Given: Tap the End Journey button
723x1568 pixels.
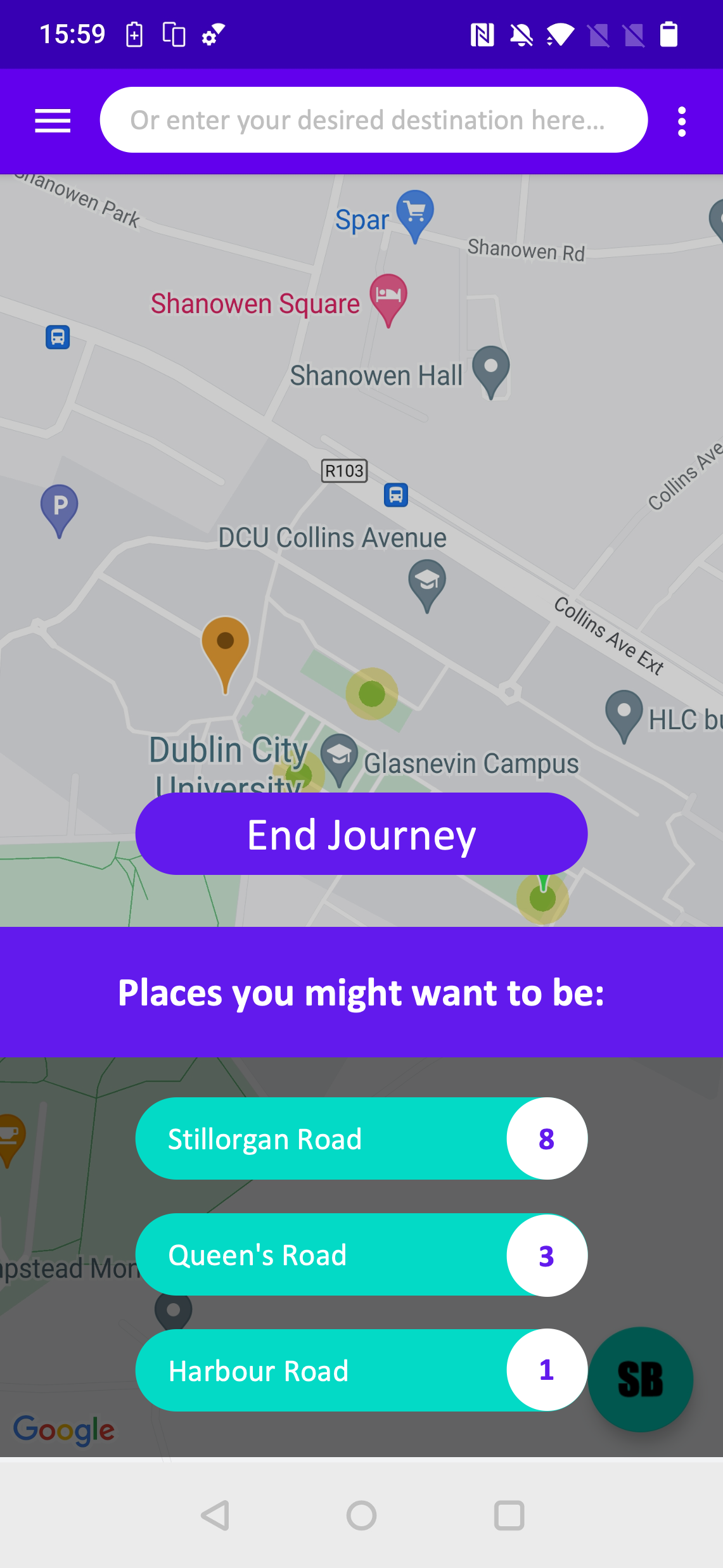Looking at the screenshot, I should coord(361,834).
